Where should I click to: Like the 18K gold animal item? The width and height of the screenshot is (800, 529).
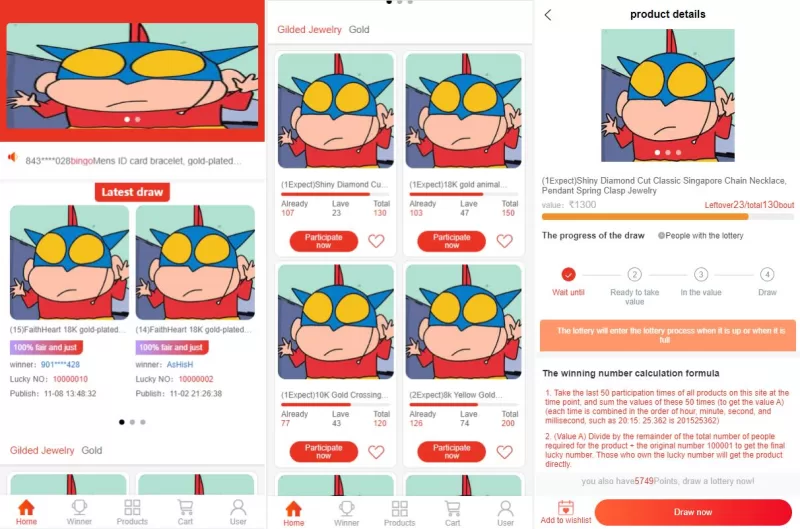click(504, 241)
